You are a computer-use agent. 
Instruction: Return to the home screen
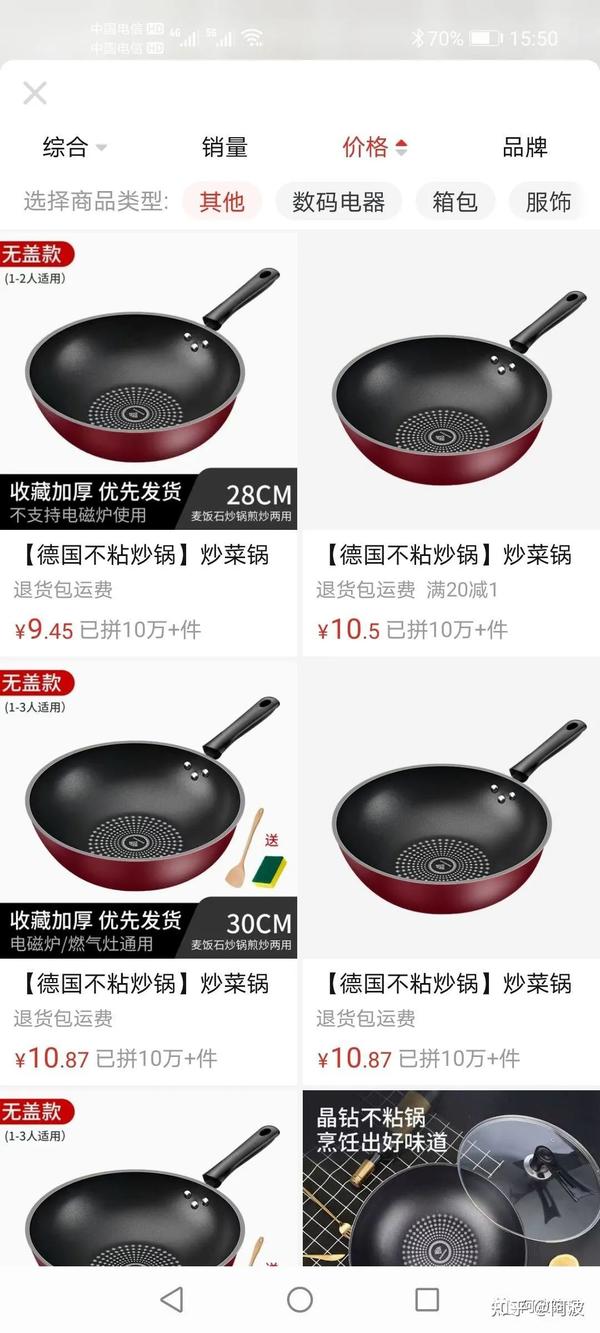coord(300,1299)
